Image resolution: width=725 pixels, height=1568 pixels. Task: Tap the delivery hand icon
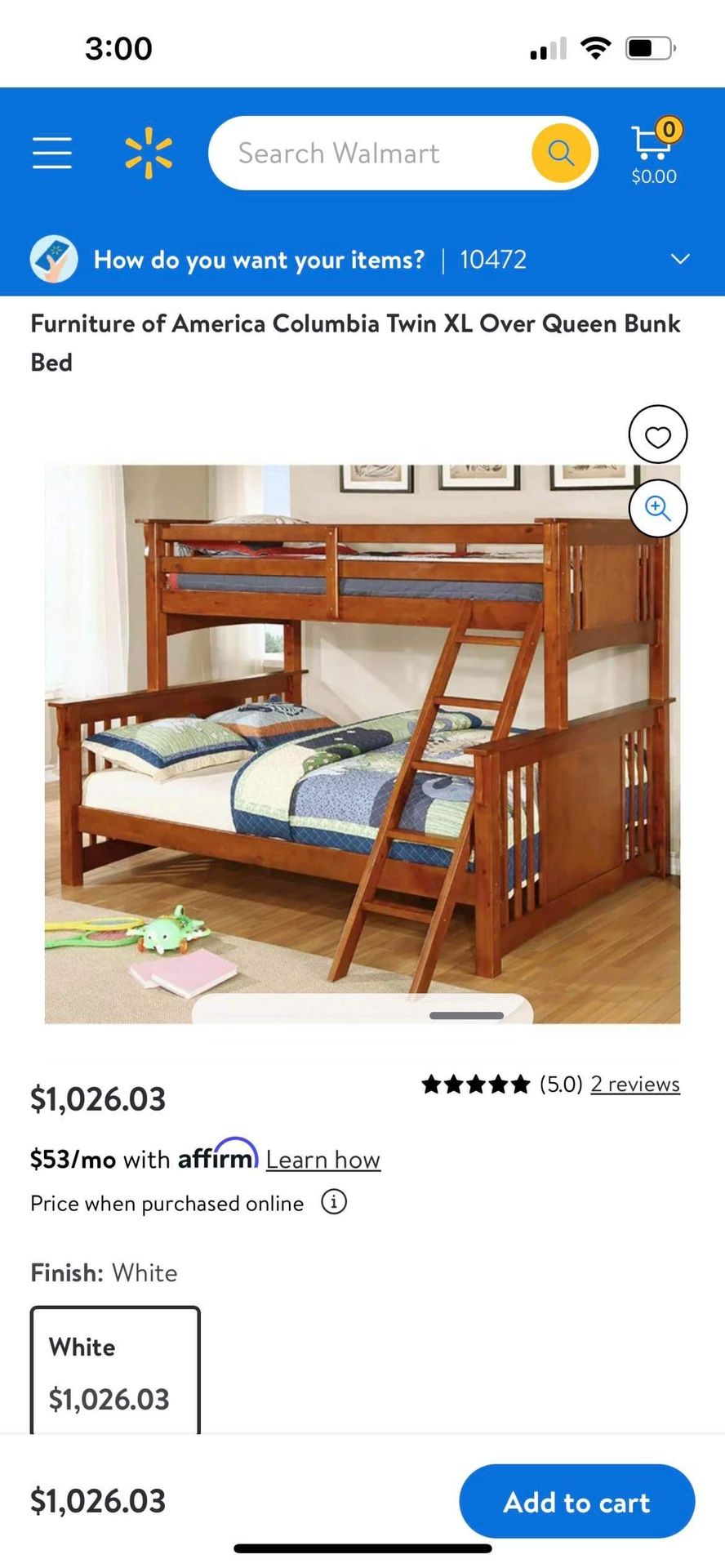(x=52, y=259)
